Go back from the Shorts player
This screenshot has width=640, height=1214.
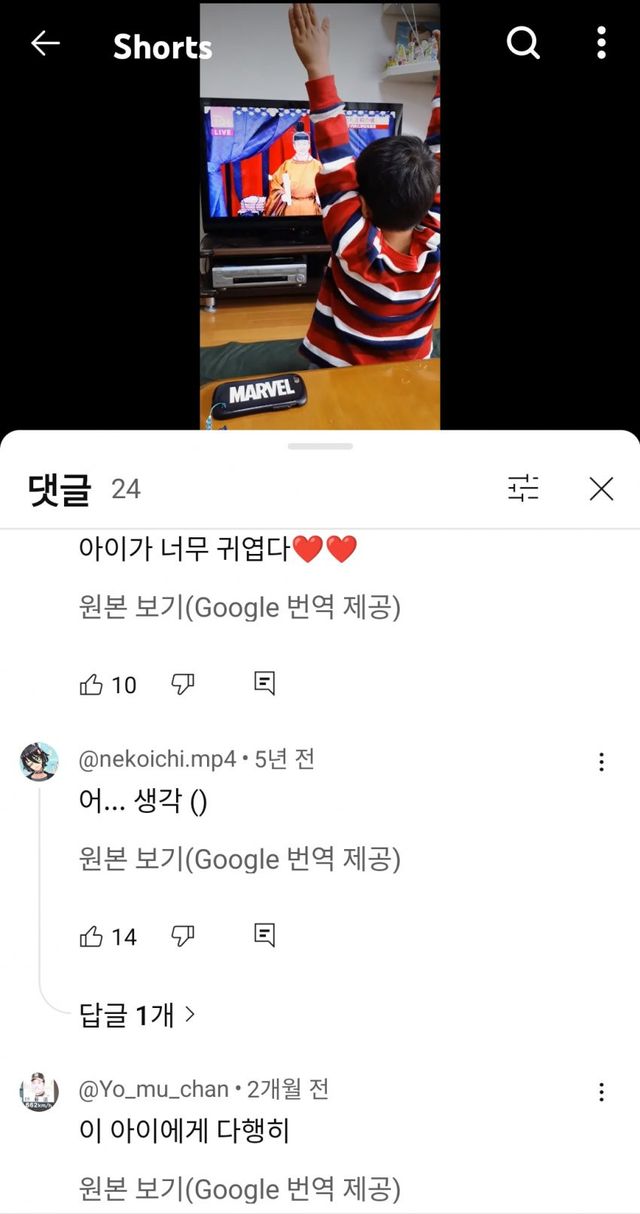[x=45, y=43]
